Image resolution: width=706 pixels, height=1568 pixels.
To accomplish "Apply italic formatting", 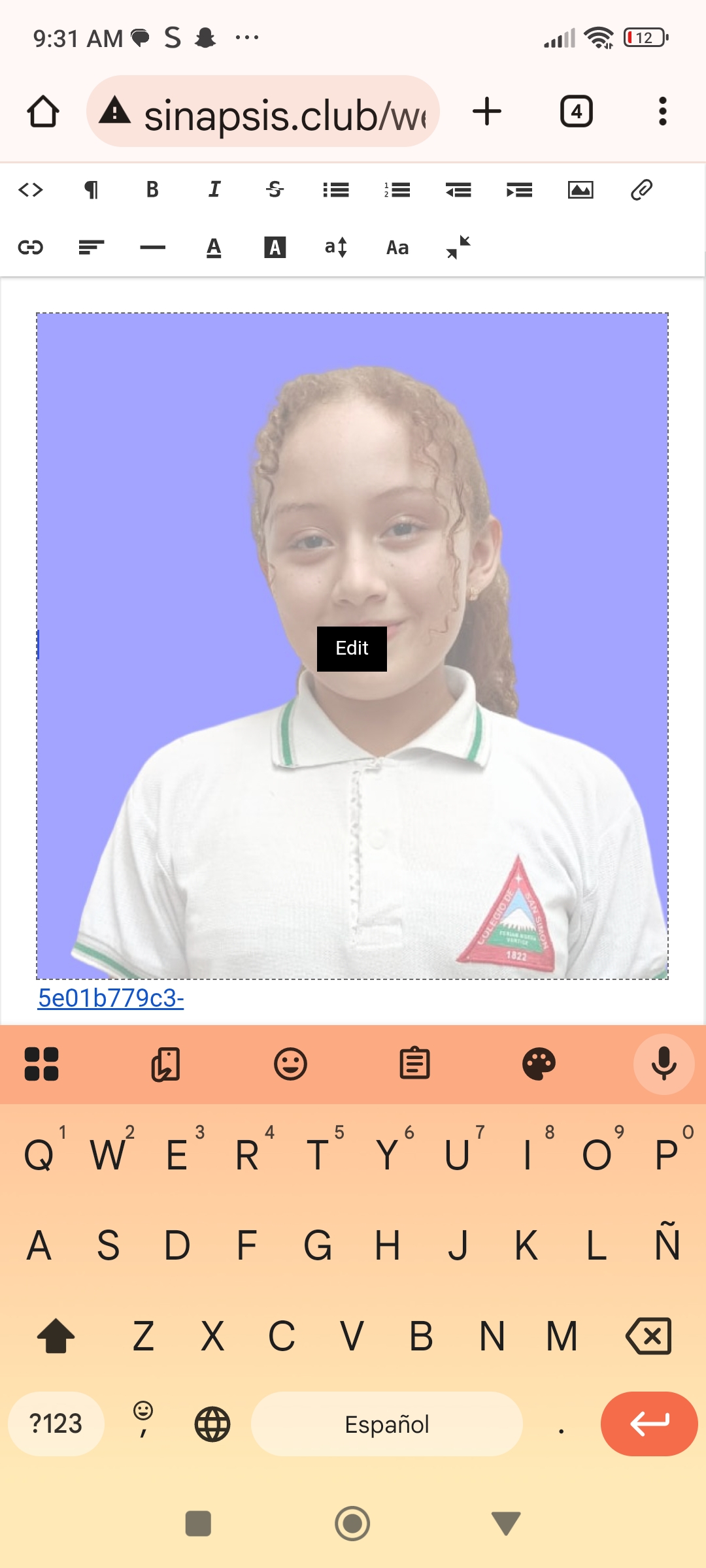I will click(x=214, y=190).
